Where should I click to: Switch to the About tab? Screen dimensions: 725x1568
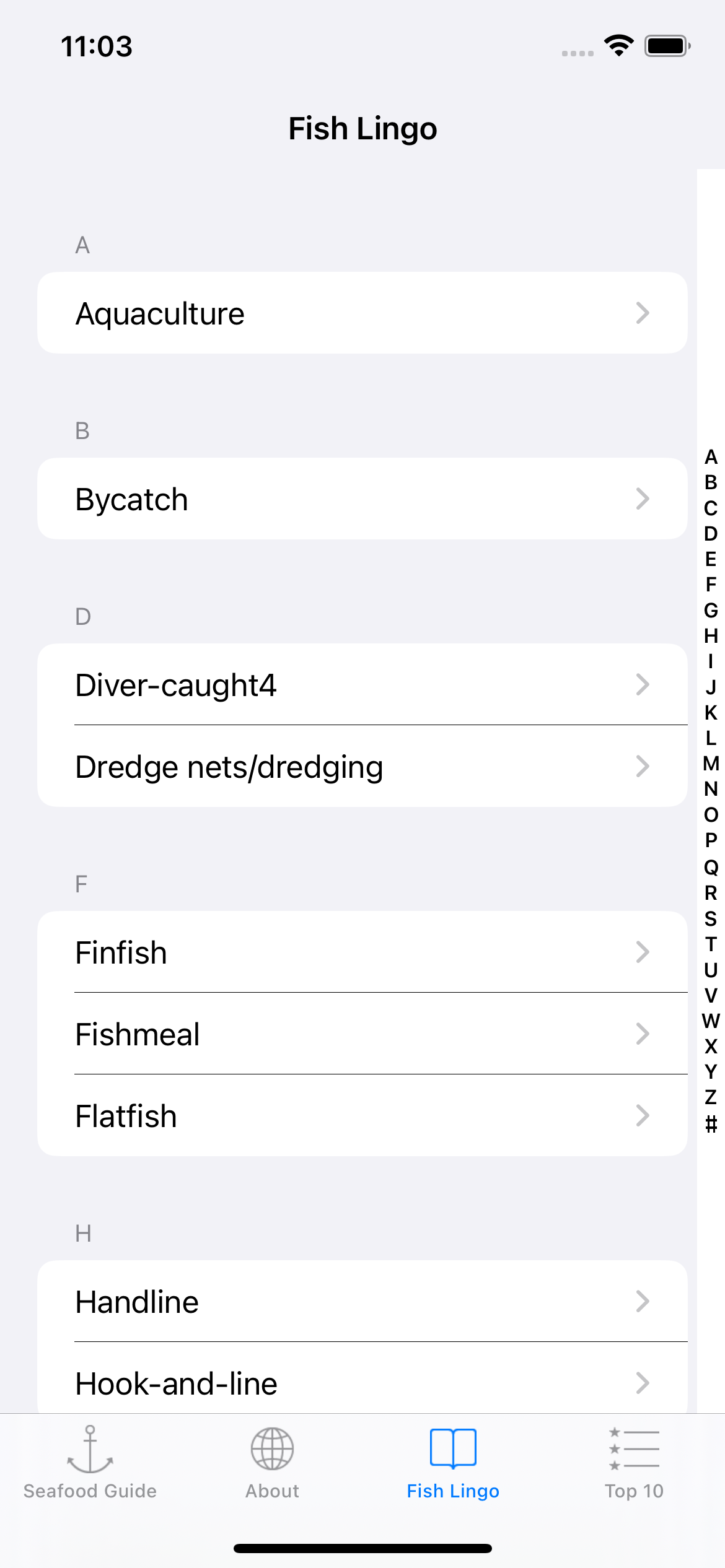coord(272,1463)
